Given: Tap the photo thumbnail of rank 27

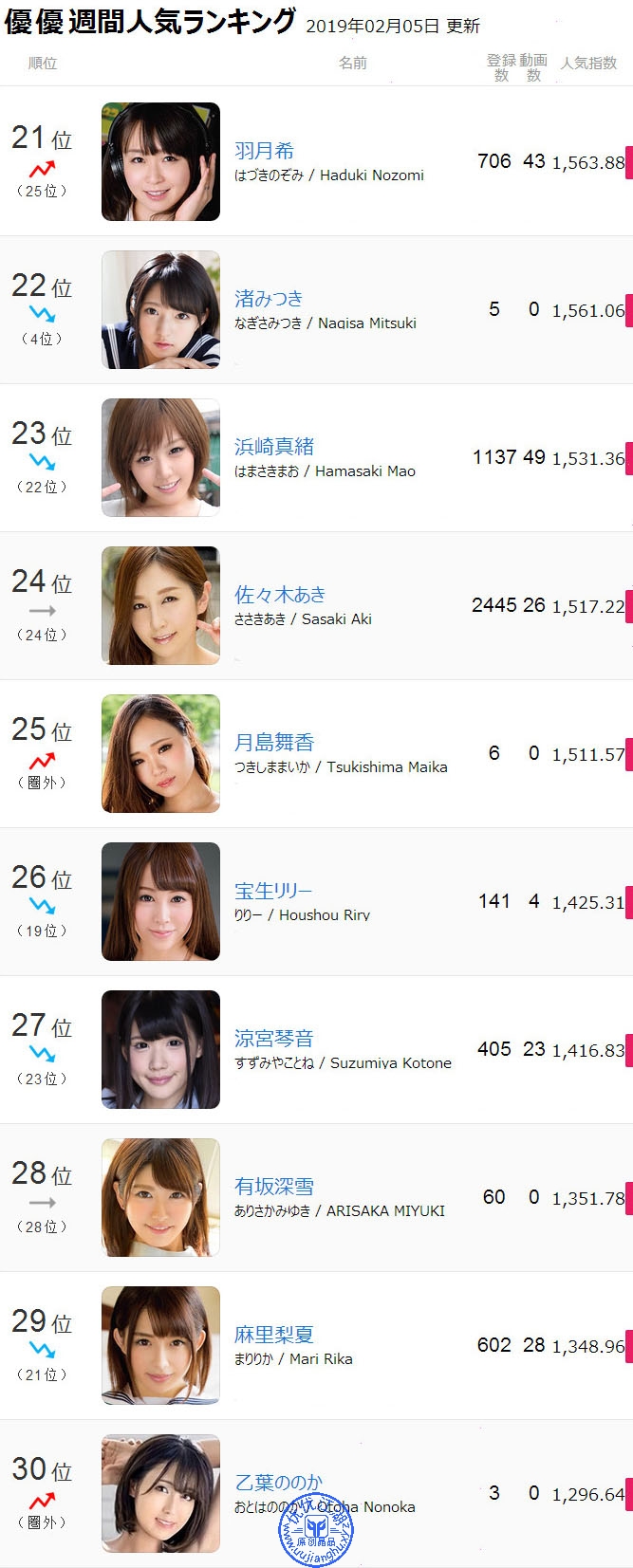Looking at the screenshot, I should (160, 1050).
